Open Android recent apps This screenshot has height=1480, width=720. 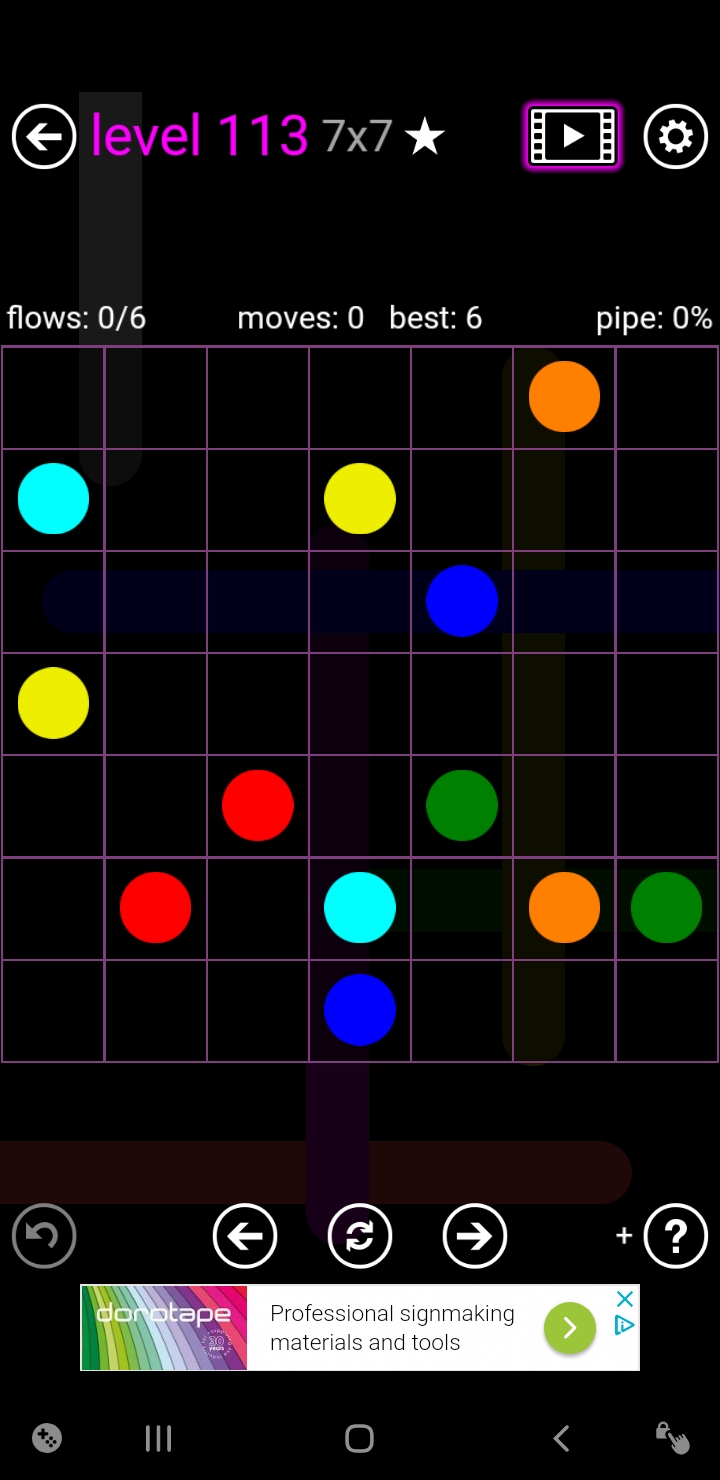click(158, 1438)
